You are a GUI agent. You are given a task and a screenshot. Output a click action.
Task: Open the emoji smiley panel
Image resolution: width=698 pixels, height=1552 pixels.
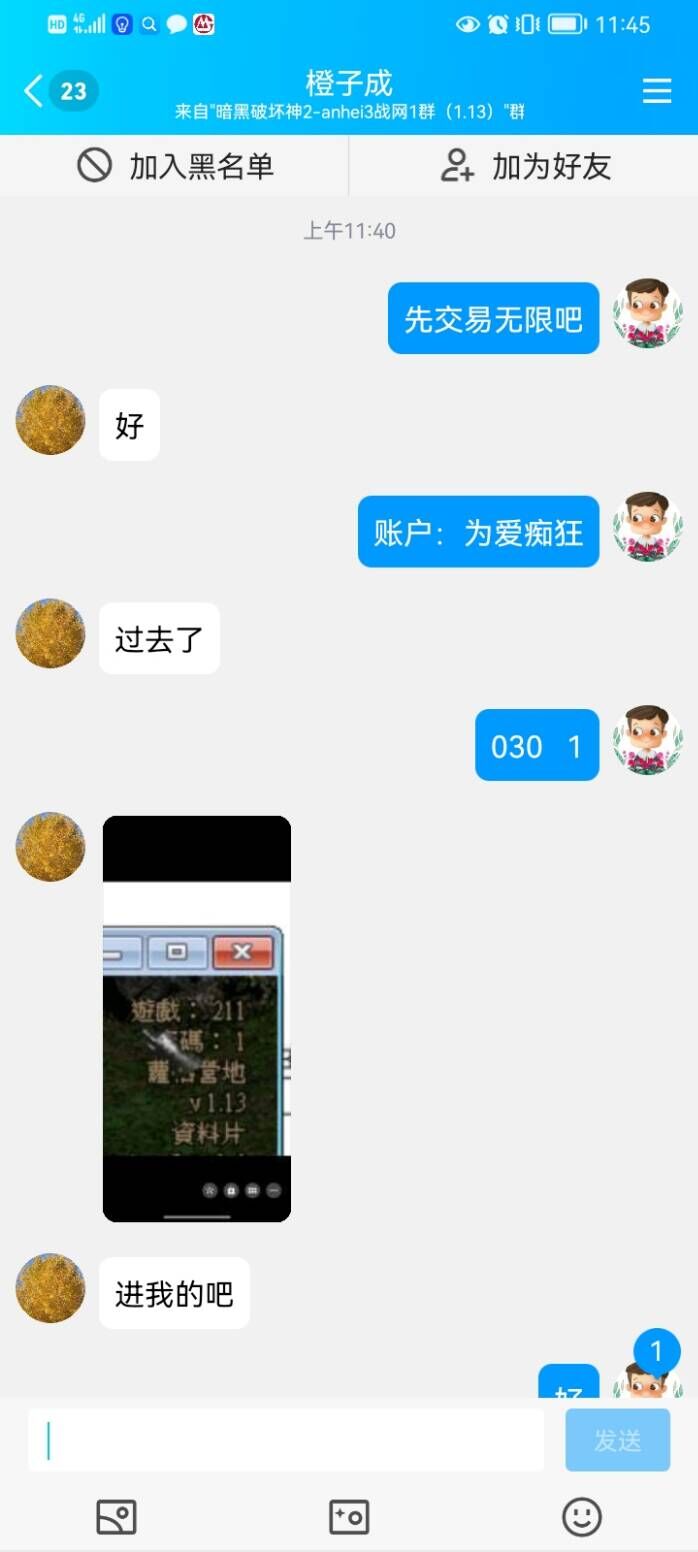[582, 1517]
